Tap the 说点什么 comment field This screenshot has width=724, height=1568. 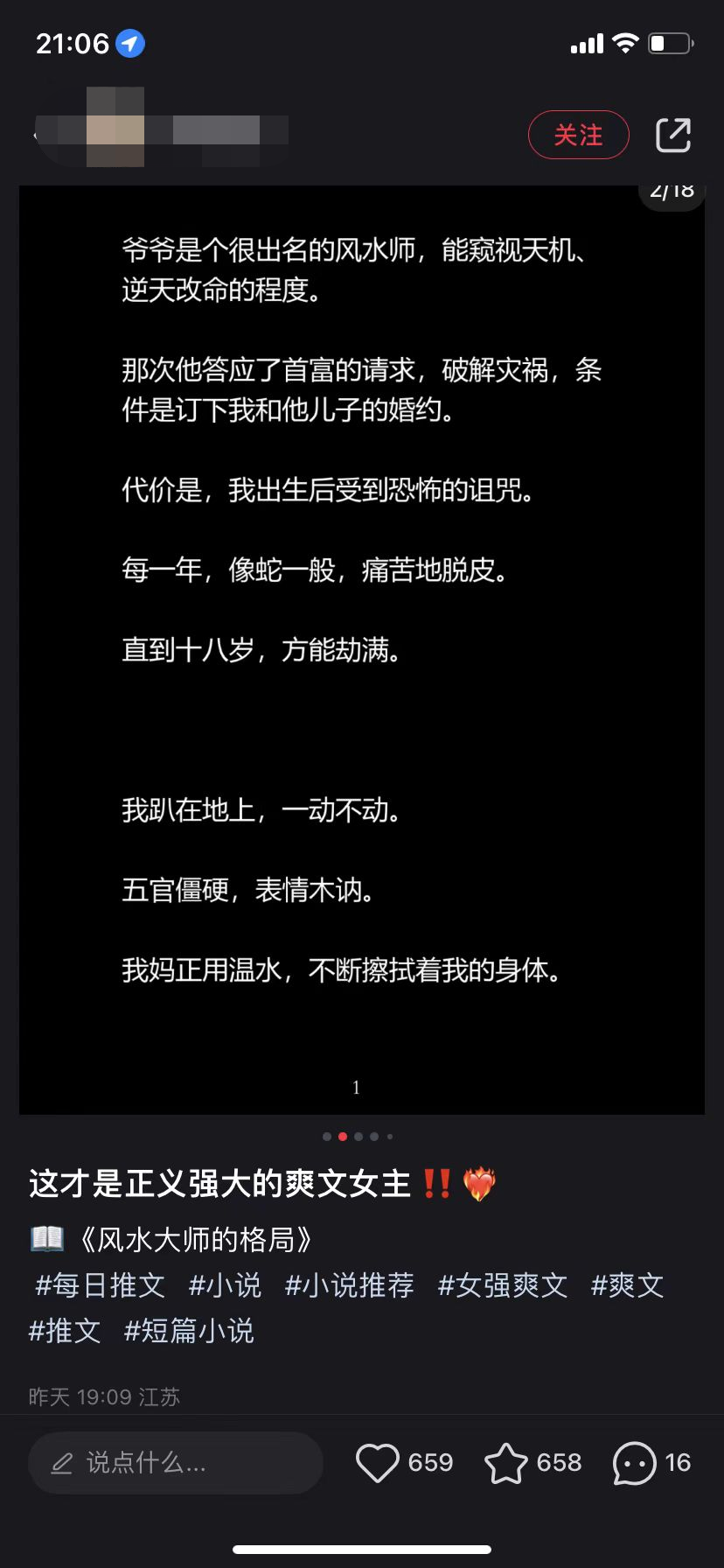click(x=175, y=1462)
